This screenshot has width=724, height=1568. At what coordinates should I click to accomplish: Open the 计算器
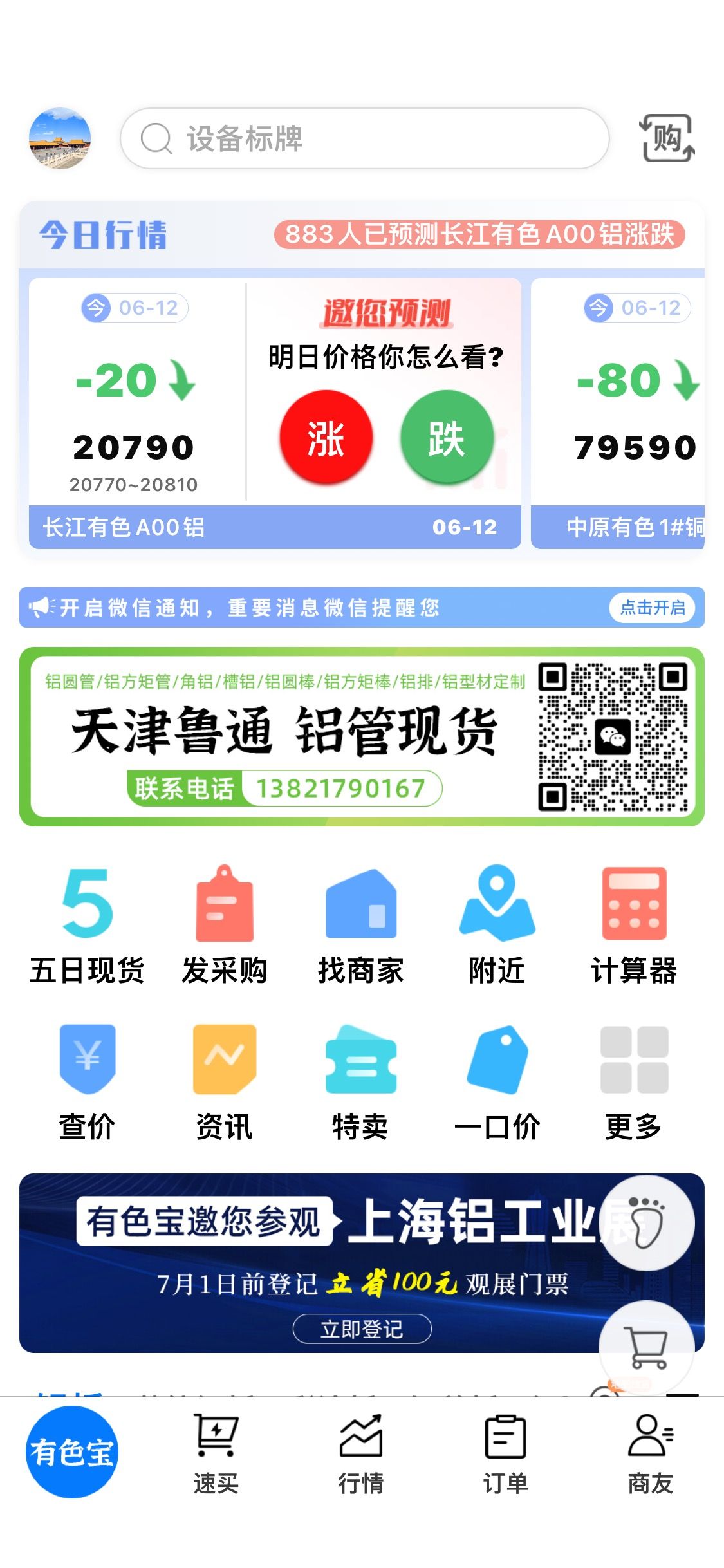click(634, 924)
